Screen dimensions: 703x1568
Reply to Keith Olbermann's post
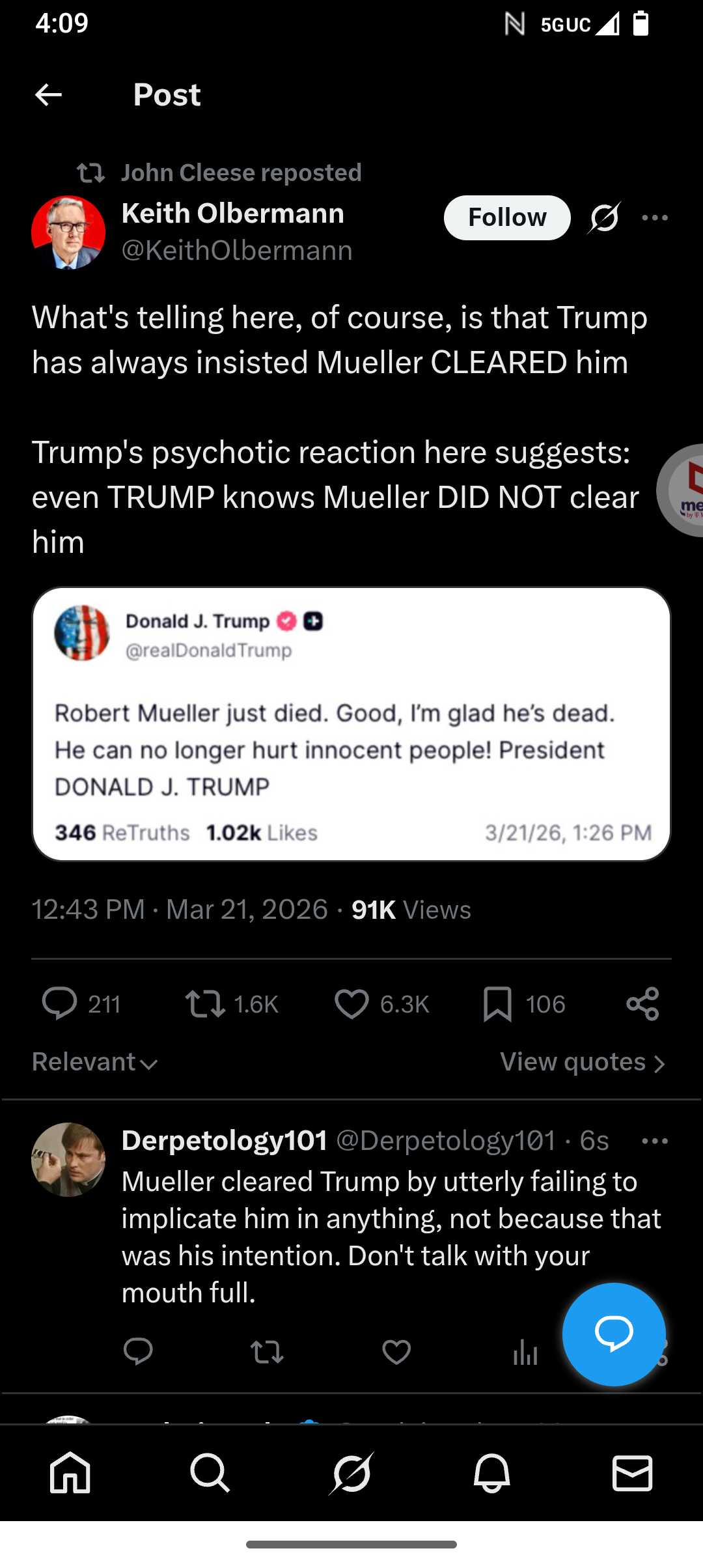tap(60, 1003)
